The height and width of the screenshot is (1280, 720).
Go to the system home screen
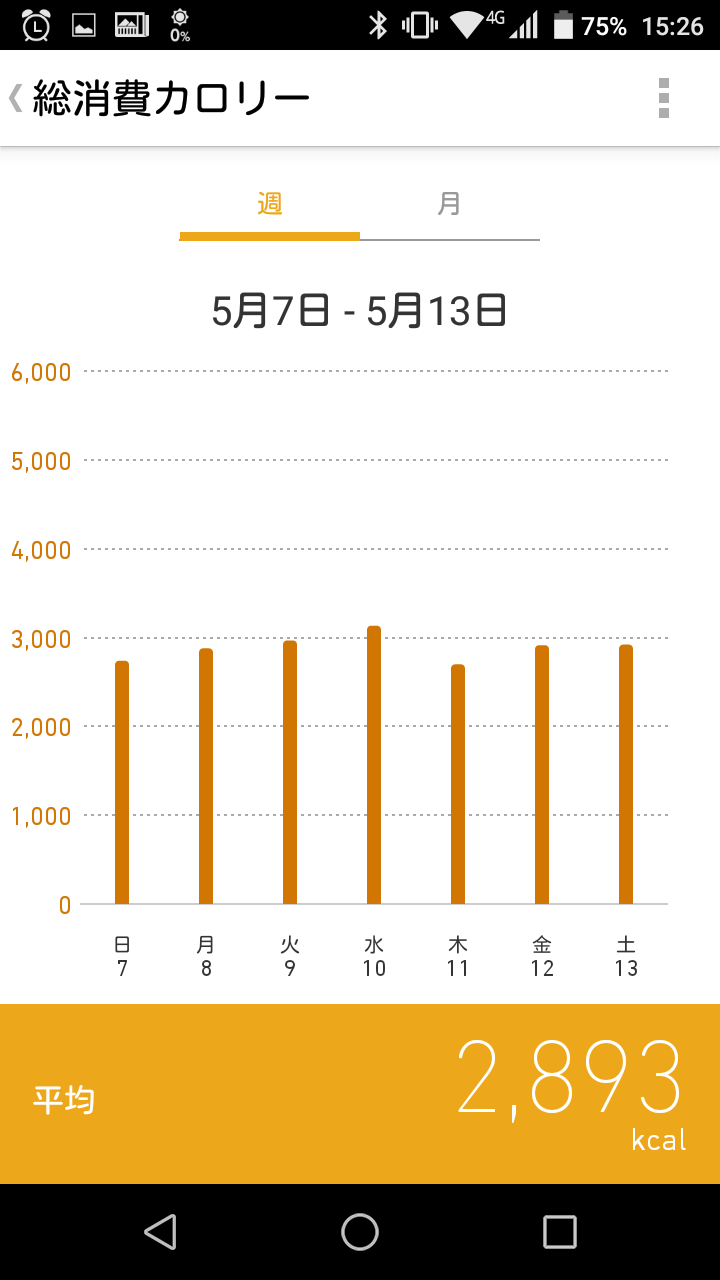coord(360,1232)
